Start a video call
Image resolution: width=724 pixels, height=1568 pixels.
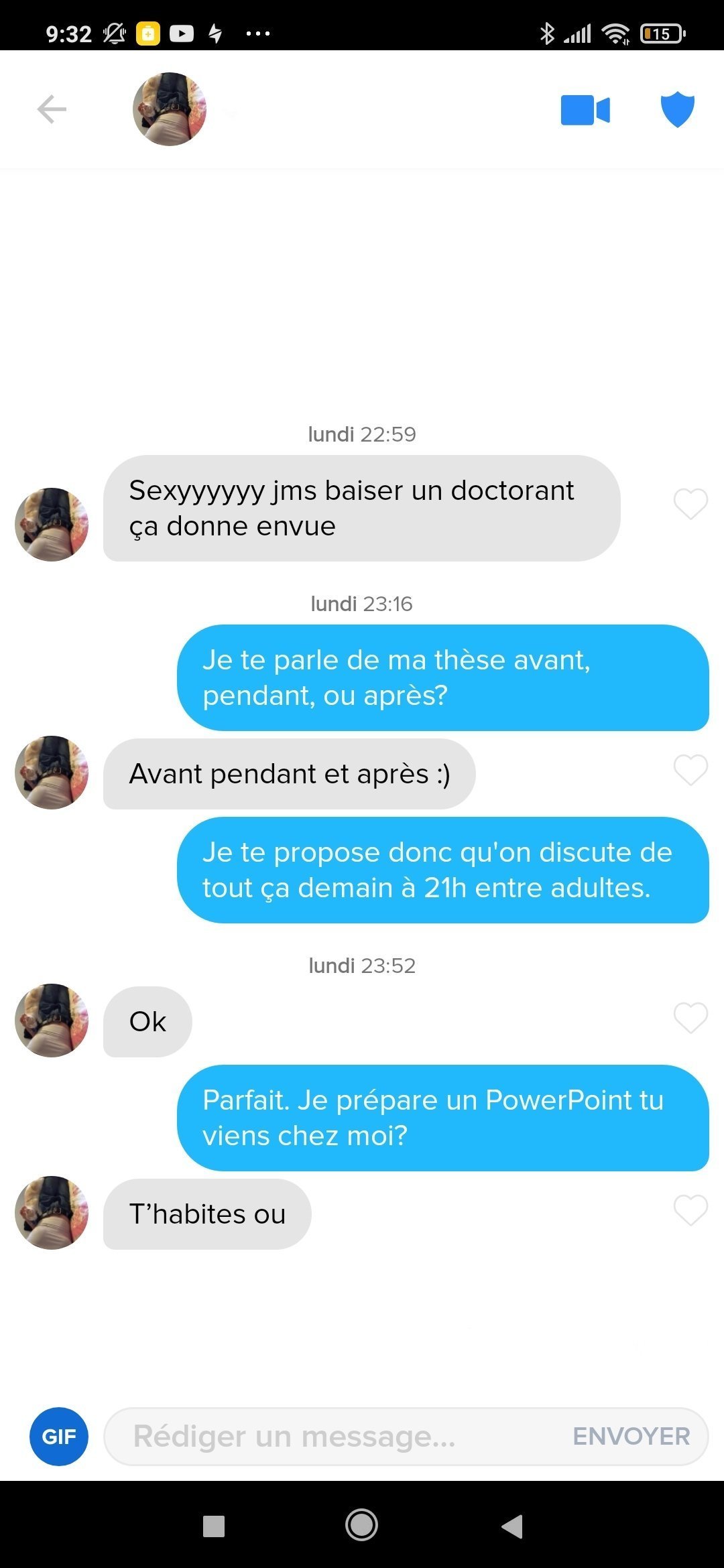coord(585,110)
